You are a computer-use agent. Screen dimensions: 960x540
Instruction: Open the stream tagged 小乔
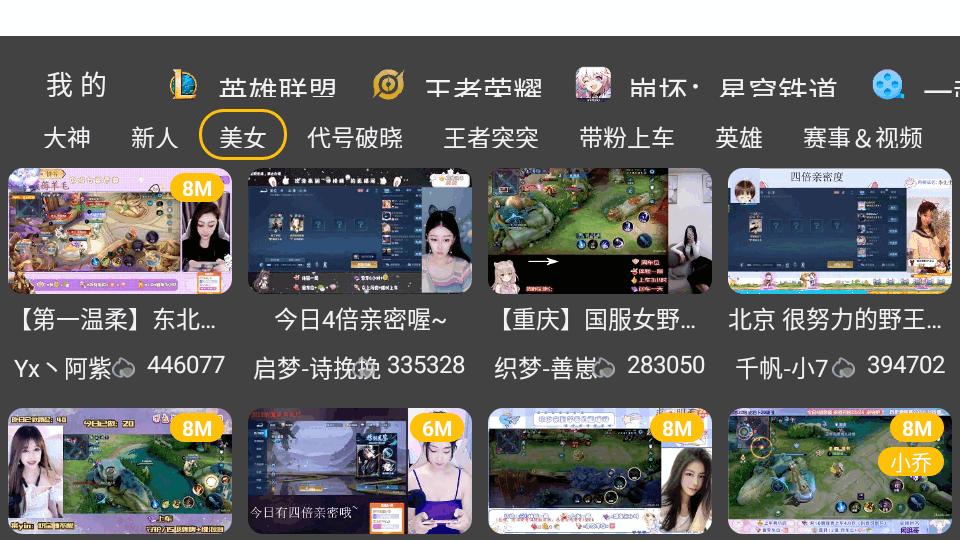click(840, 471)
